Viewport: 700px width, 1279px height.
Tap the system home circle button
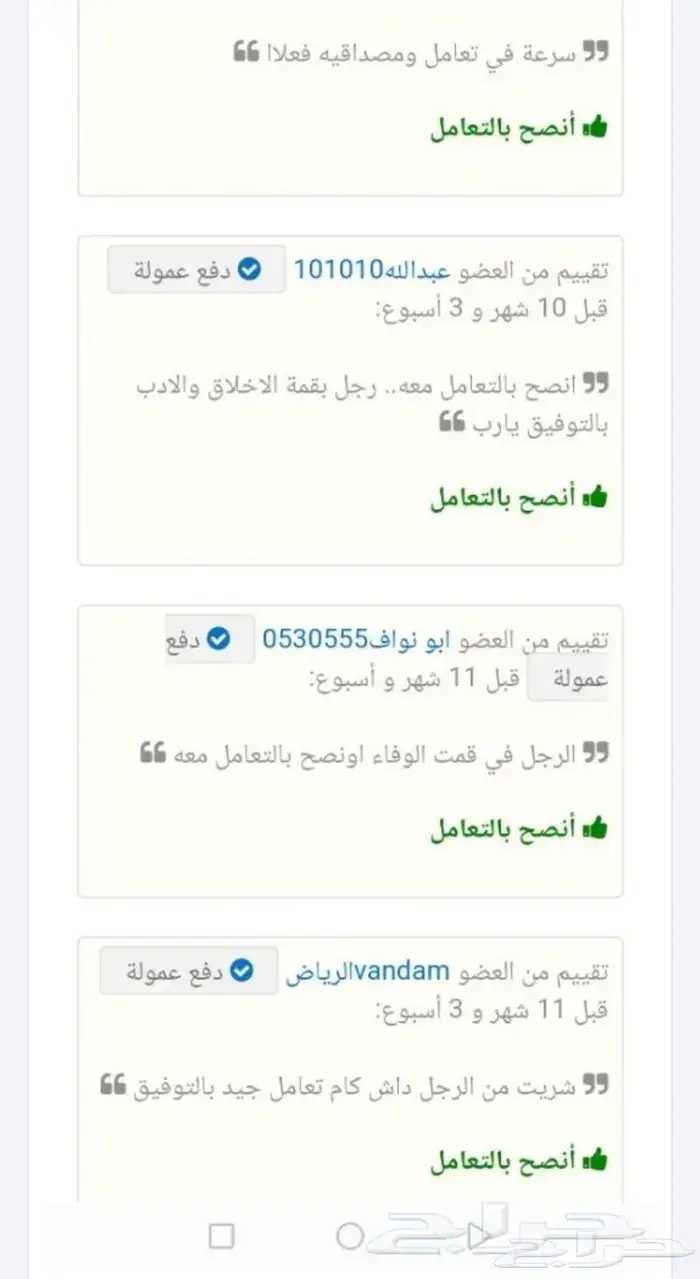pyautogui.click(x=349, y=1237)
